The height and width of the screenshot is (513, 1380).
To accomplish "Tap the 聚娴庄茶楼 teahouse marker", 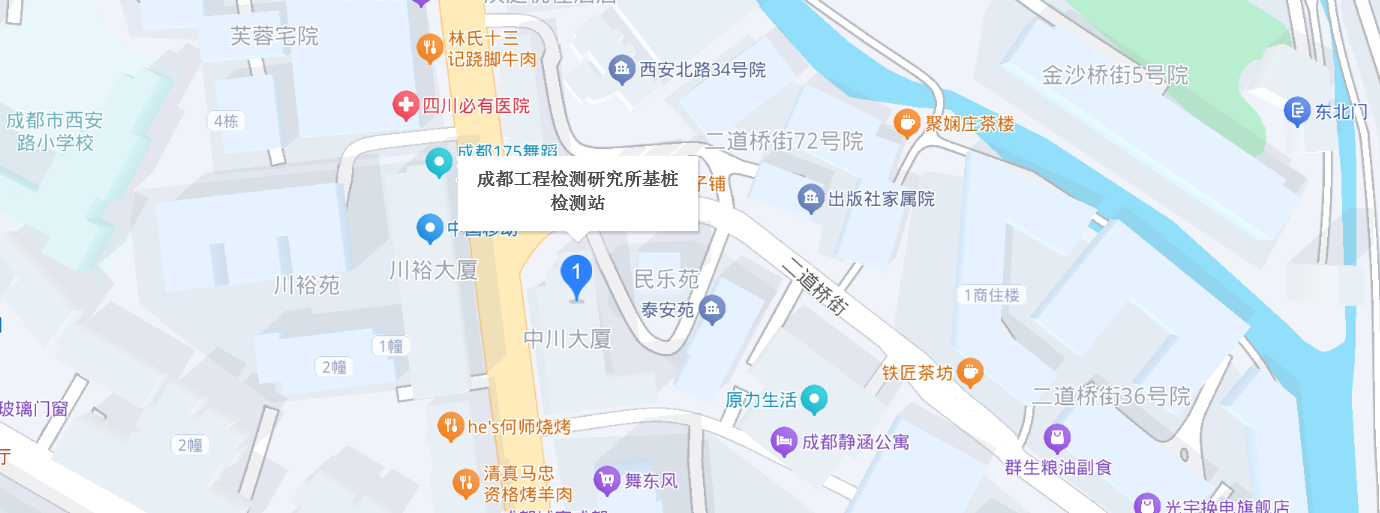I will [906, 124].
